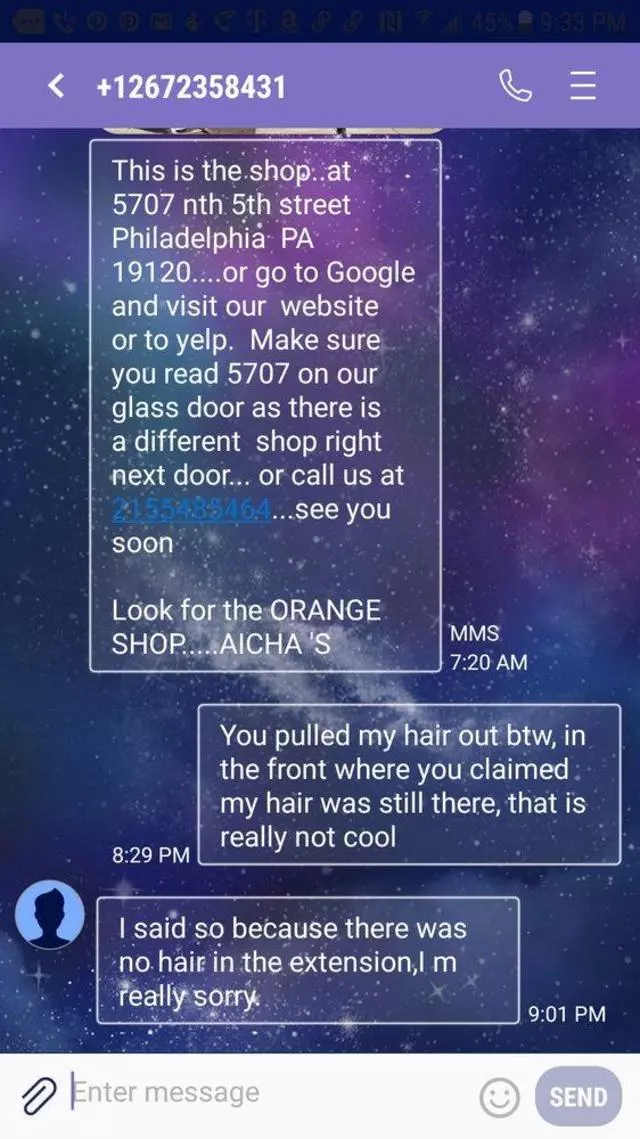Open the emoji picker
The width and height of the screenshot is (640, 1139).
coord(500,1097)
